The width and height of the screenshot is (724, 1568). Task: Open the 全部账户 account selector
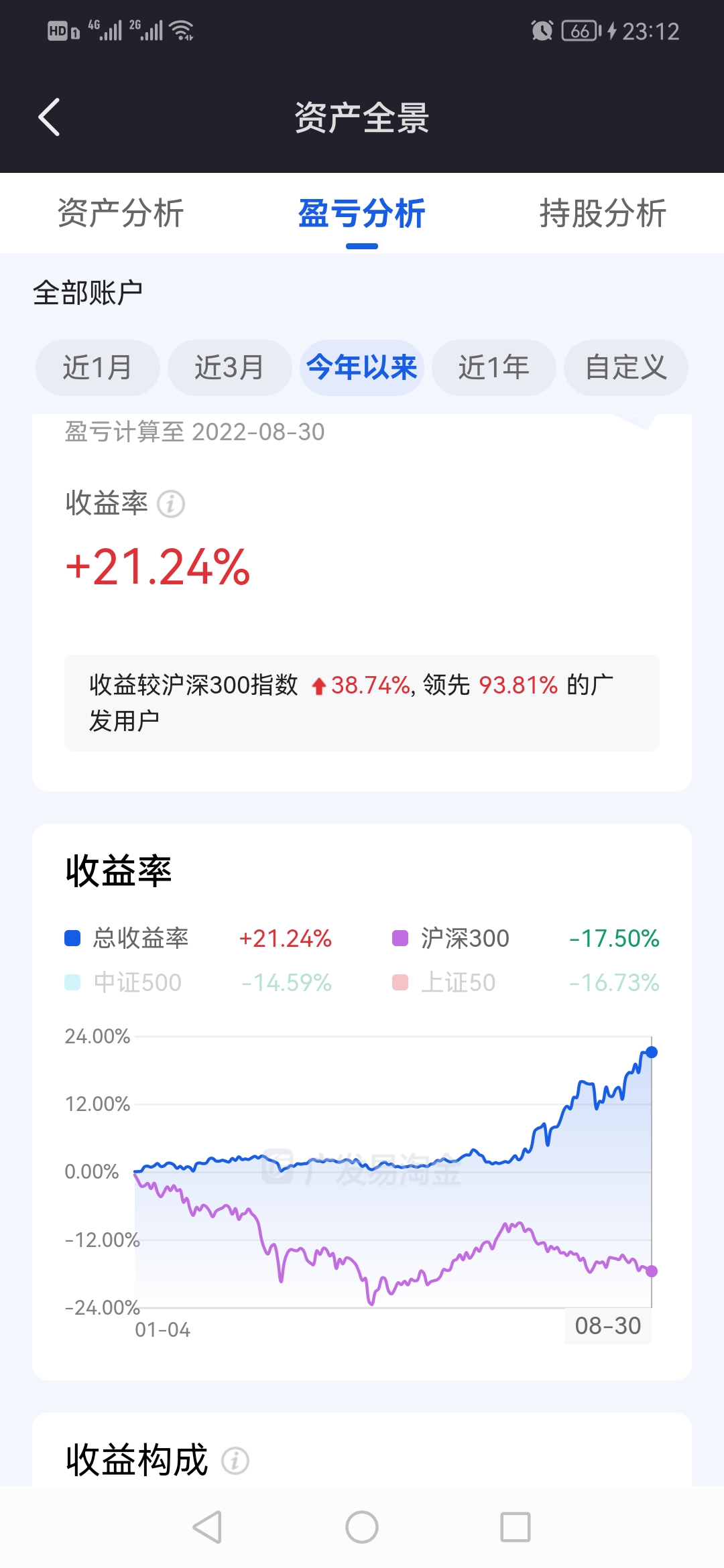(88, 293)
